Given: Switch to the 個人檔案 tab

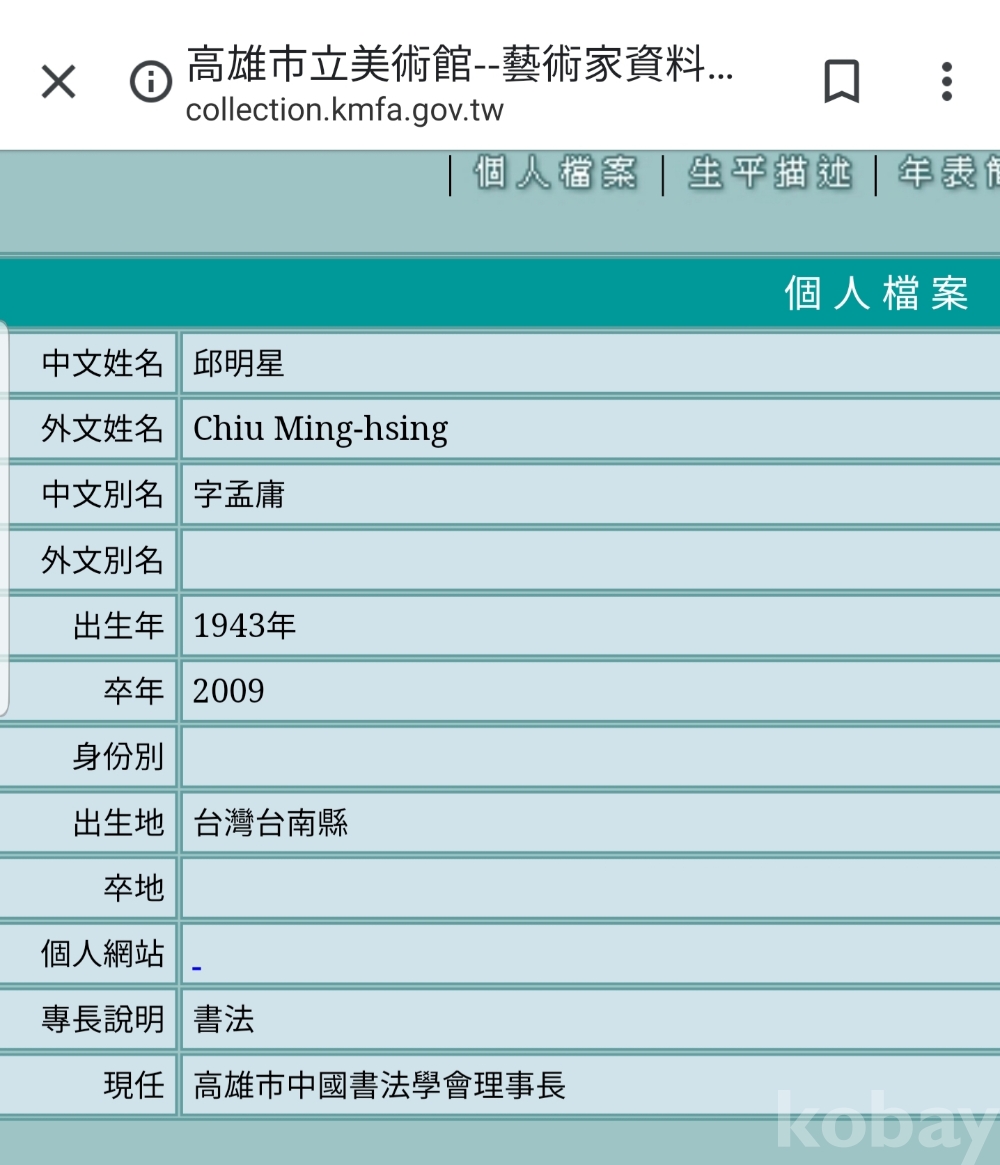Looking at the screenshot, I should tap(555, 174).
